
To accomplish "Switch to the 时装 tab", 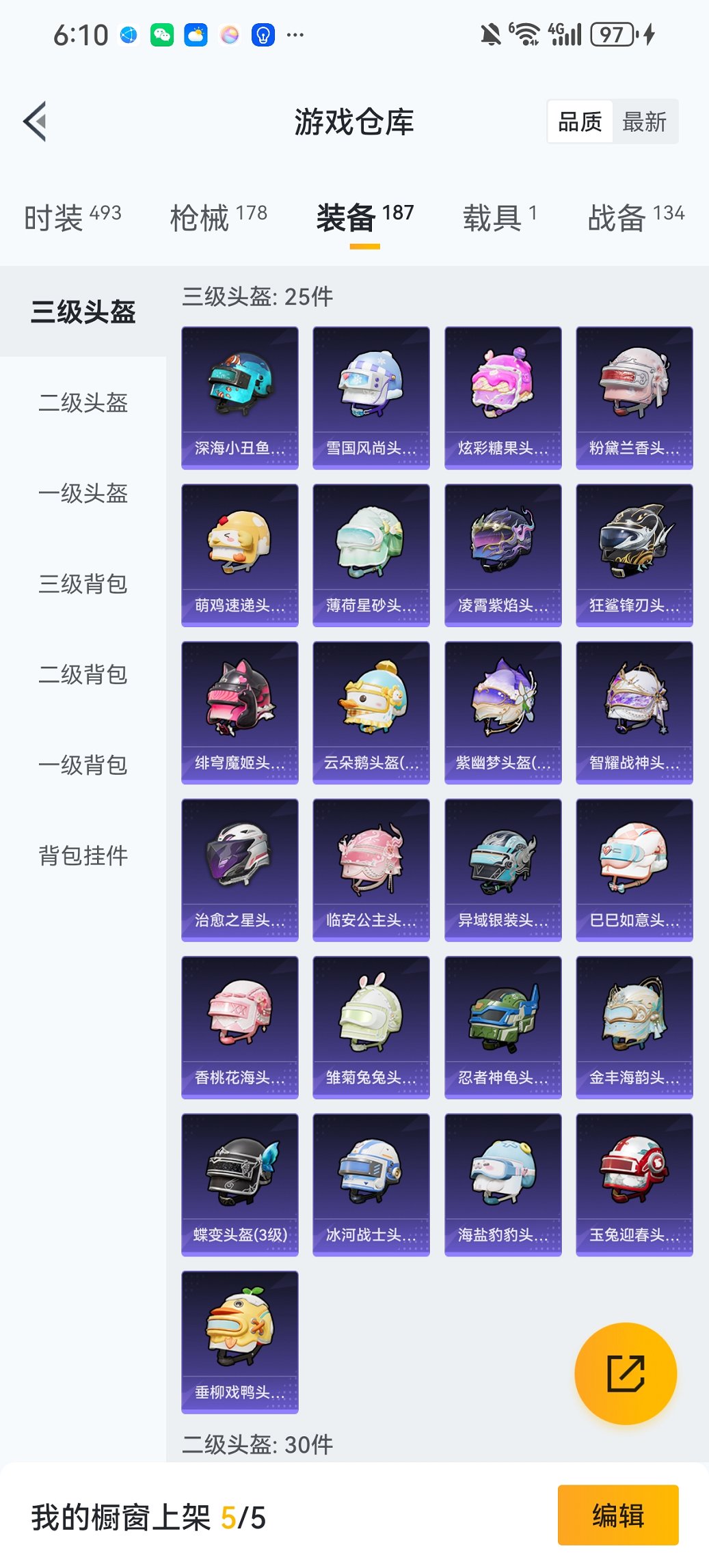I will click(72, 217).
